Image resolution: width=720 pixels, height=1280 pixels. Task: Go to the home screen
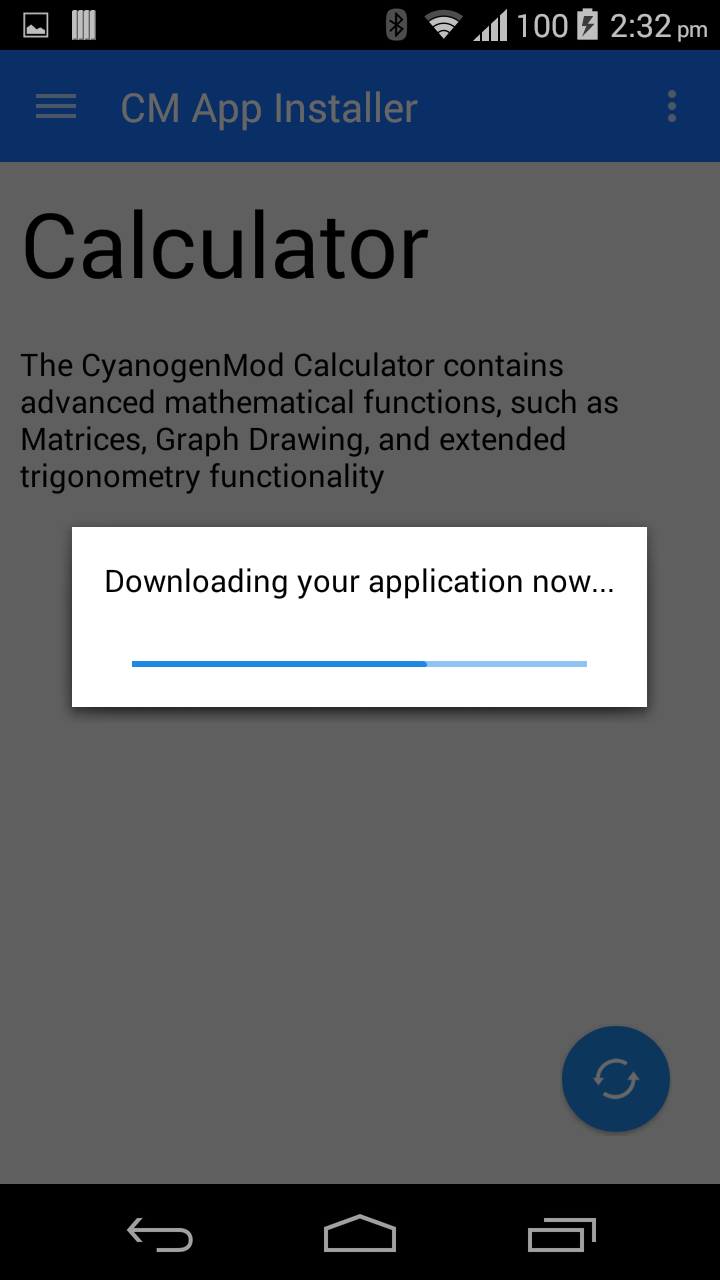360,1234
